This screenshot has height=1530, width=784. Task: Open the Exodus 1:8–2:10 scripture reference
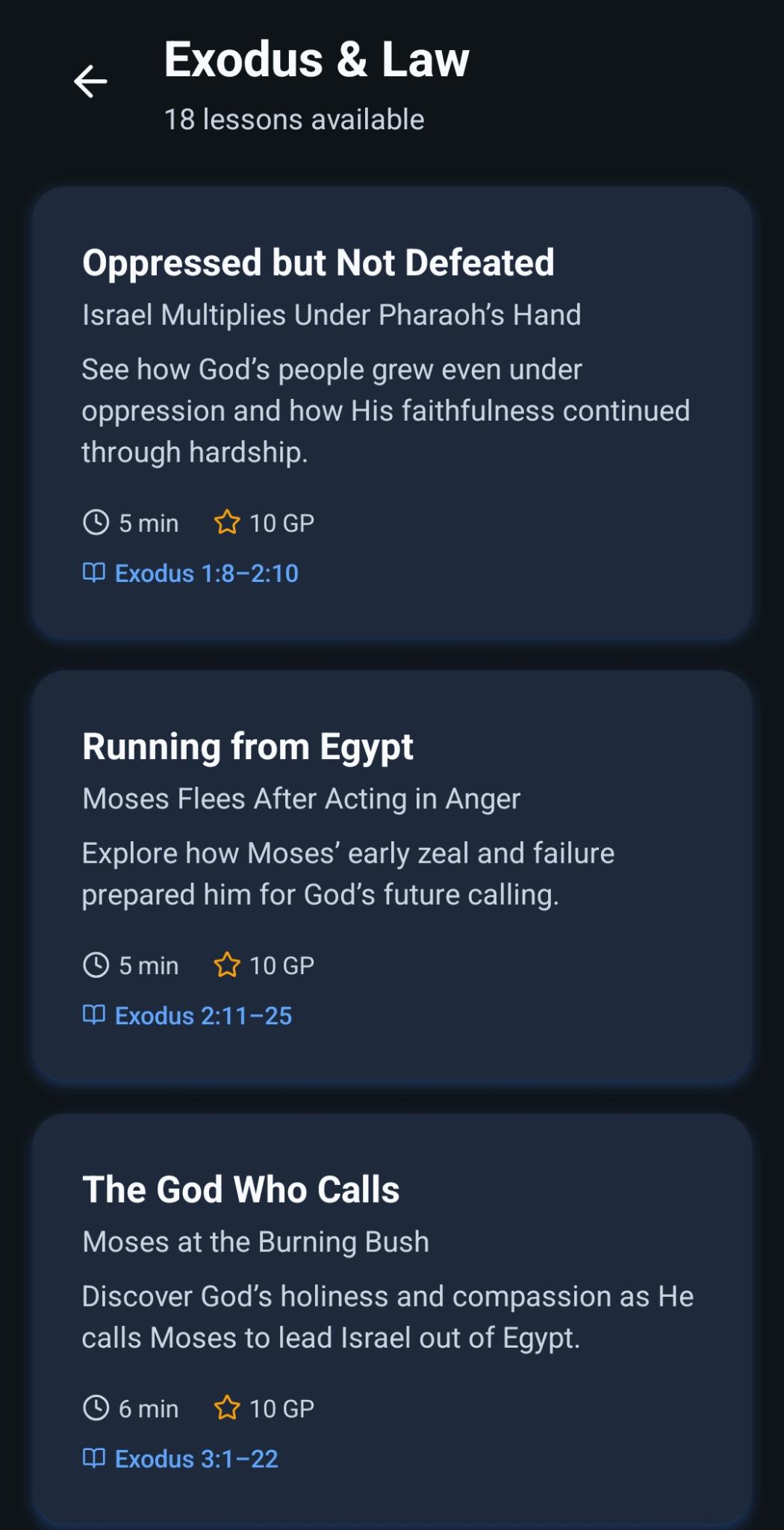(x=205, y=572)
